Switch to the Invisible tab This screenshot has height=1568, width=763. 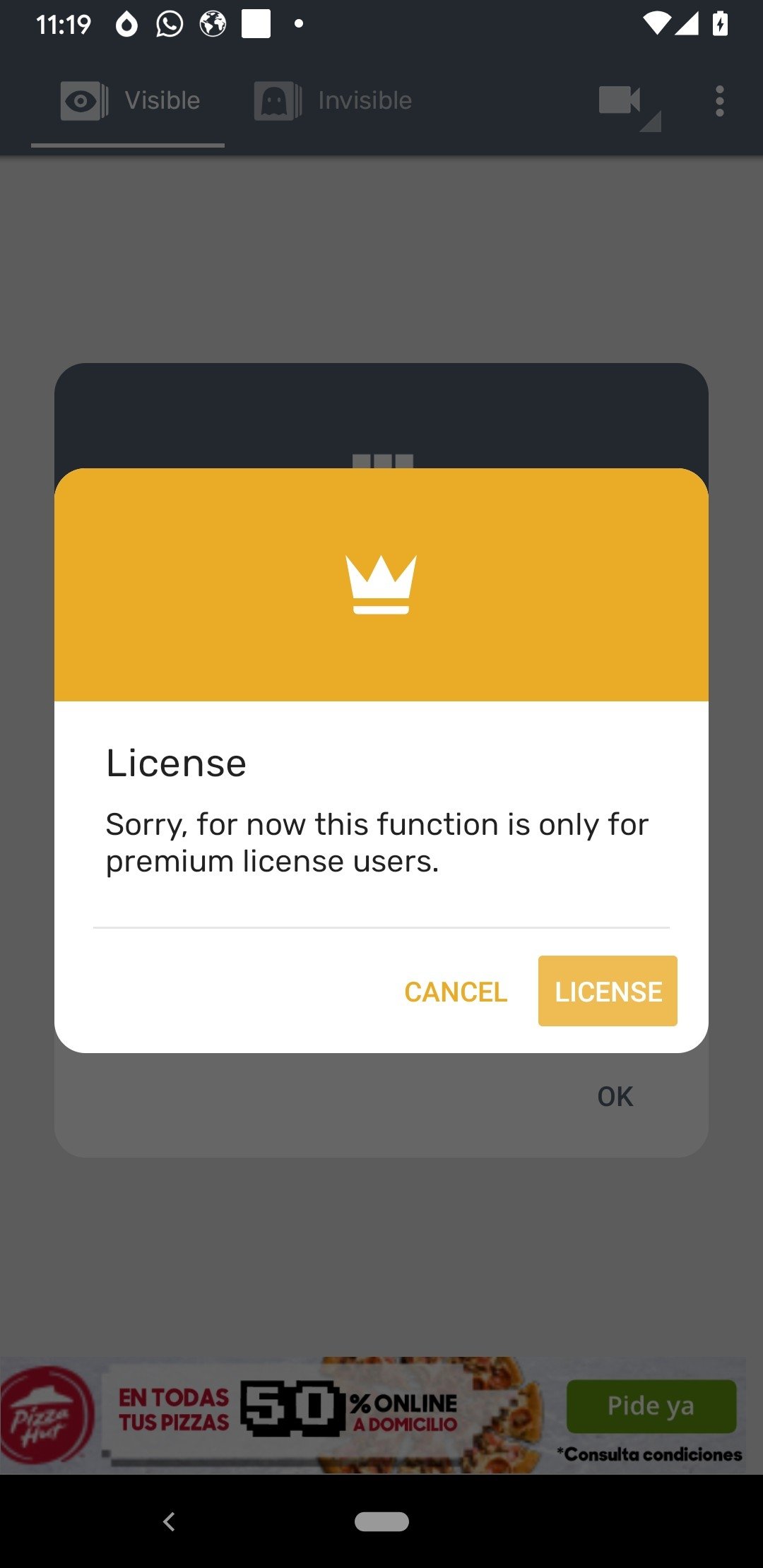click(333, 101)
